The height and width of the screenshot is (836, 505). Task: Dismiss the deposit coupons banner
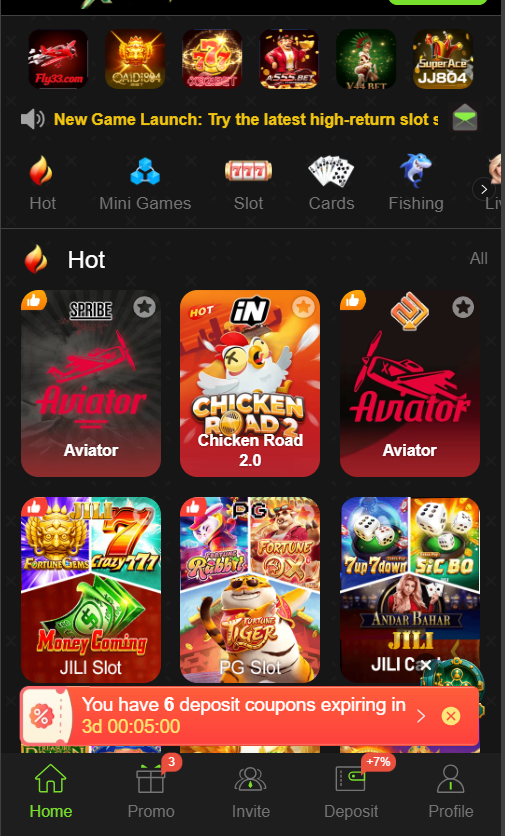coord(451,716)
